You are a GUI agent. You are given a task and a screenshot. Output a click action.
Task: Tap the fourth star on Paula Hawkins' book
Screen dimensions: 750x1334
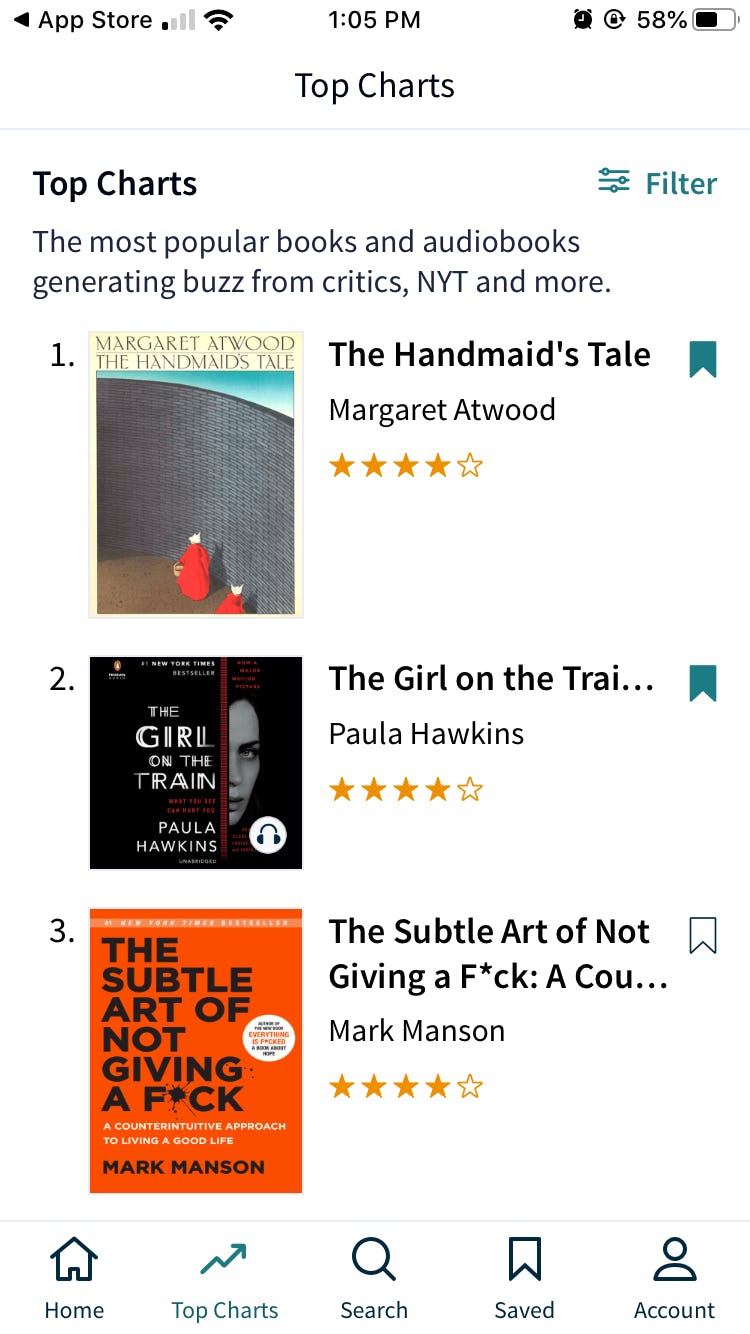click(437, 789)
